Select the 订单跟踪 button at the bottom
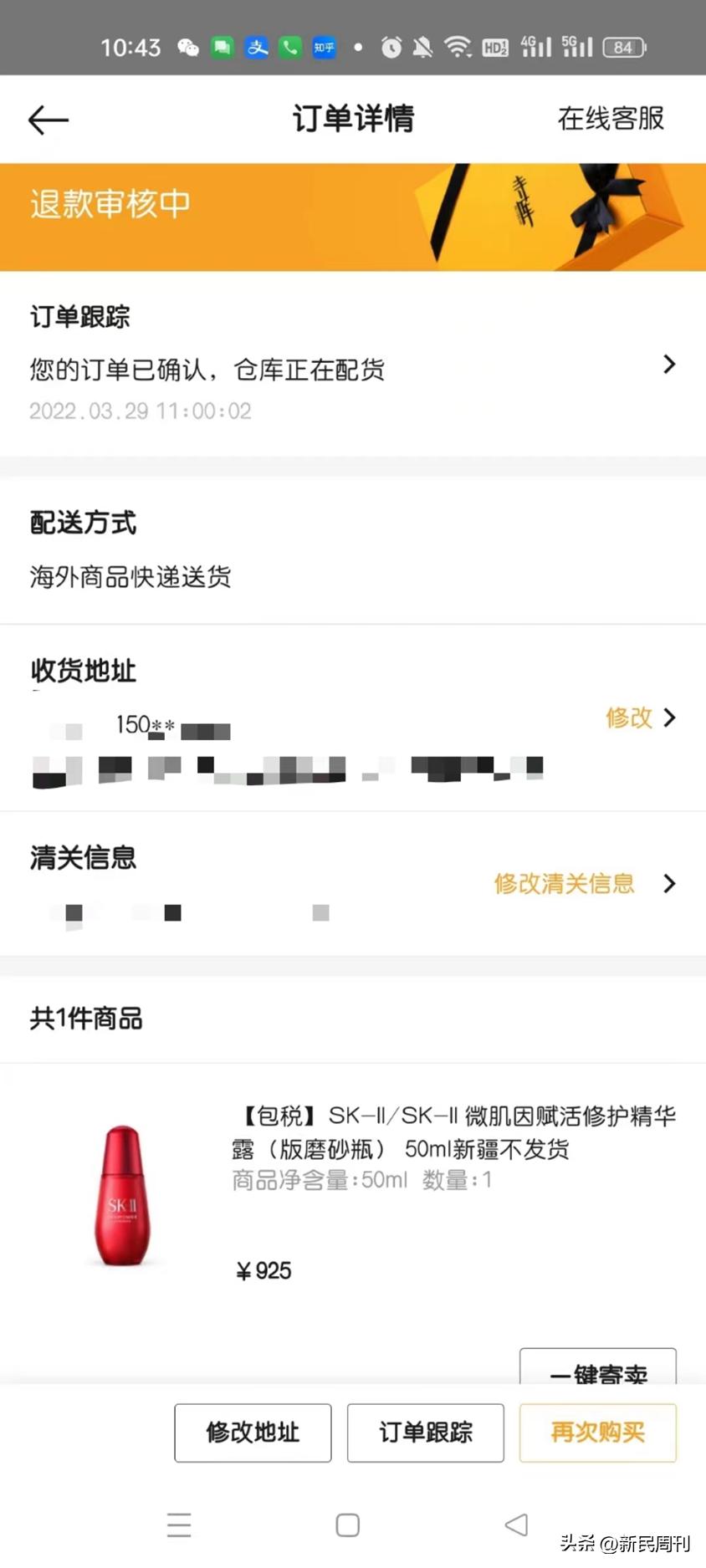The height and width of the screenshot is (1568, 706). click(425, 1433)
